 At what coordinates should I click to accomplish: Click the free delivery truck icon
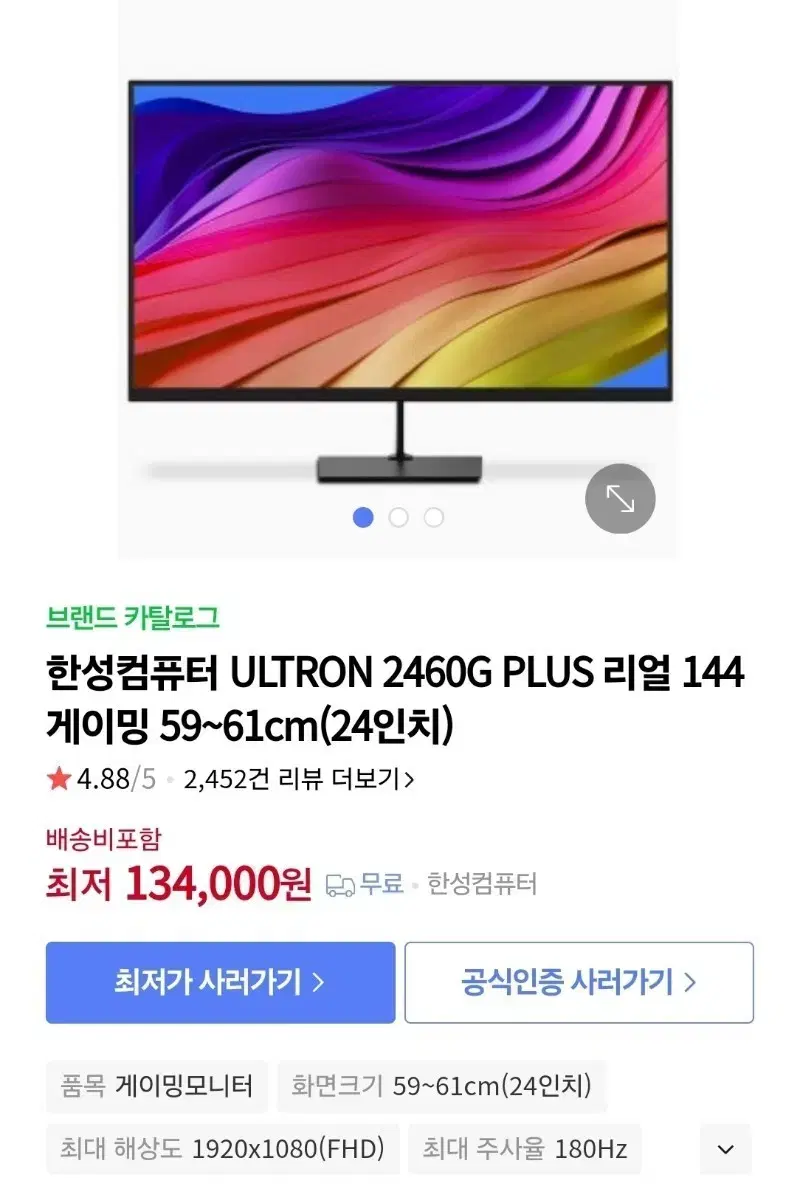pos(340,884)
